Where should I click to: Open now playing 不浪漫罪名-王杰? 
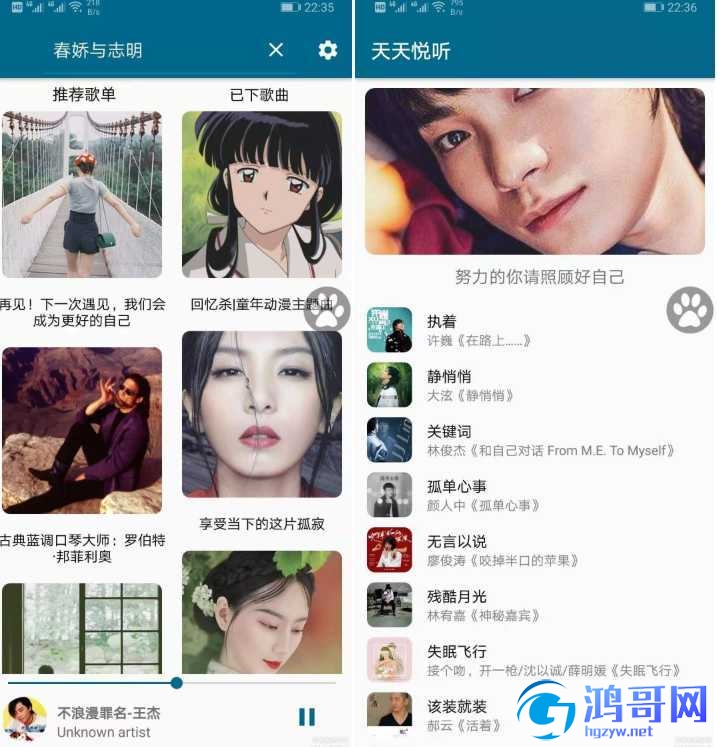(108, 720)
